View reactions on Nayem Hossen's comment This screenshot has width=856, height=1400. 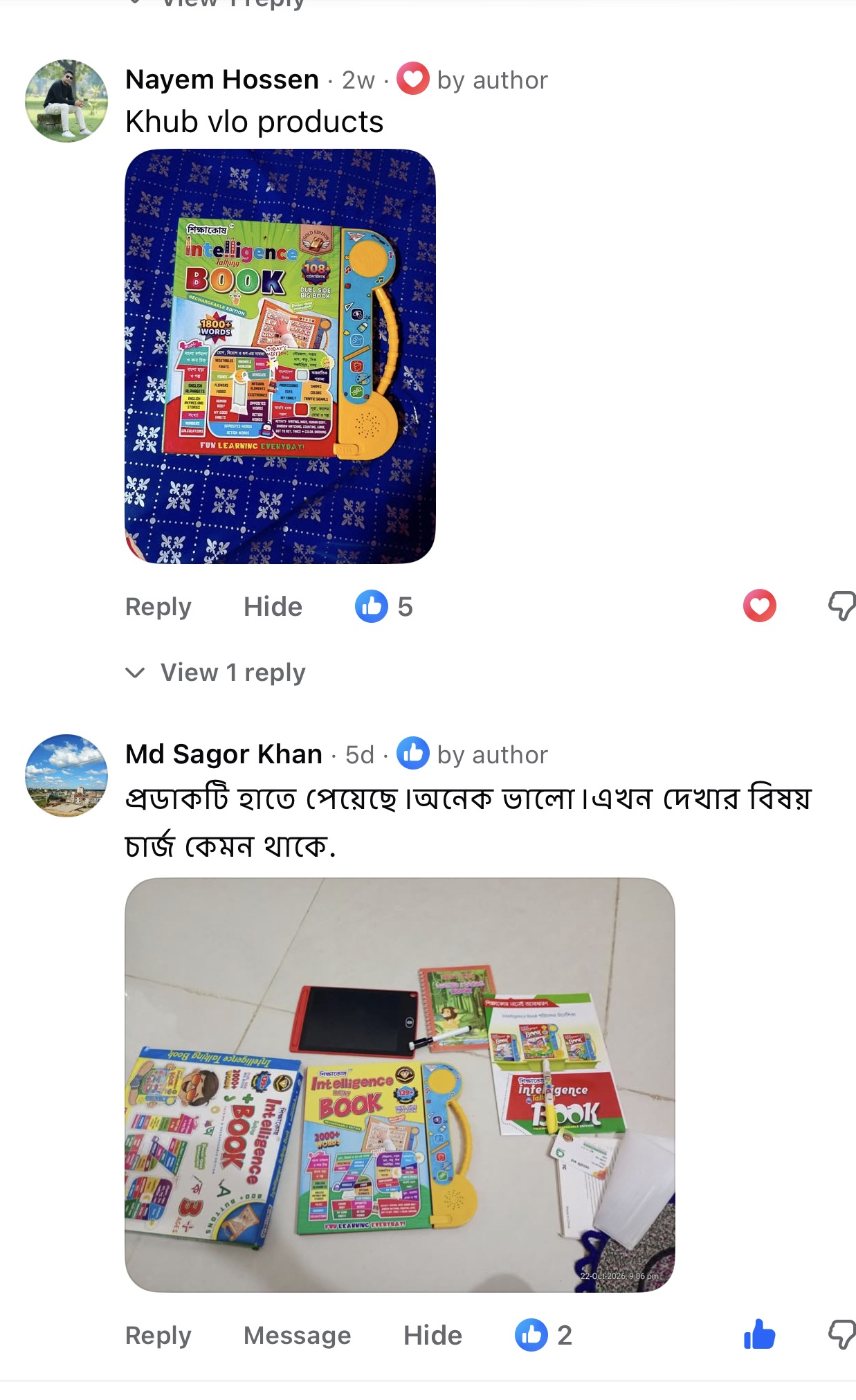[384, 607]
